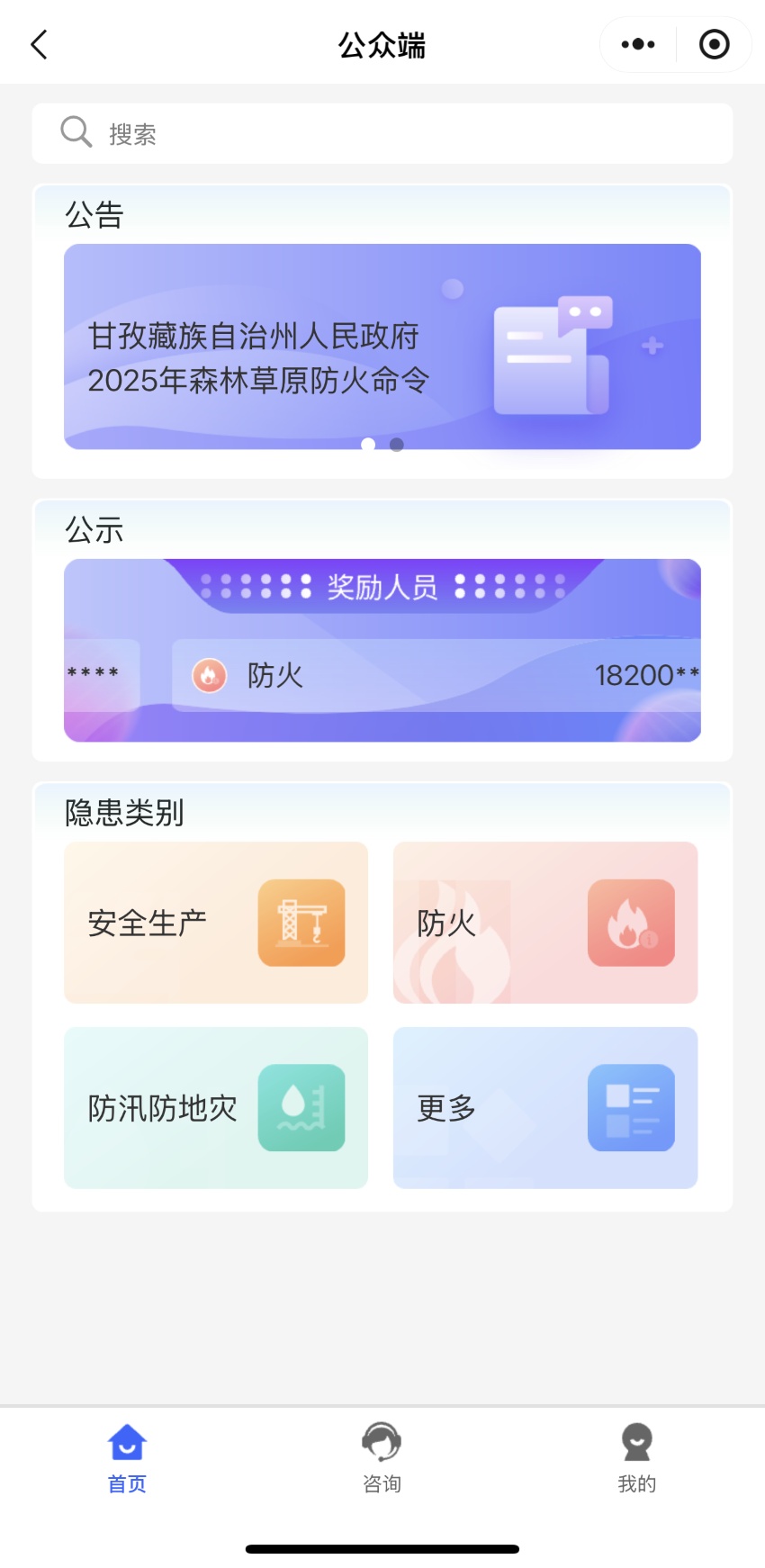Click the search magnifier icon
The width and height of the screenshot is (765, 1568).
76,132
